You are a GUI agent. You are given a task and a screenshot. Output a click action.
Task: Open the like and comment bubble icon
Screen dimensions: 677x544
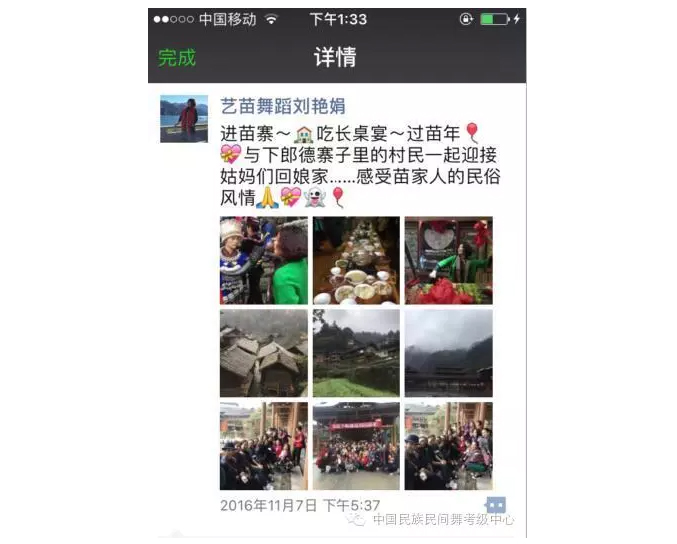[x=495, y=506]
